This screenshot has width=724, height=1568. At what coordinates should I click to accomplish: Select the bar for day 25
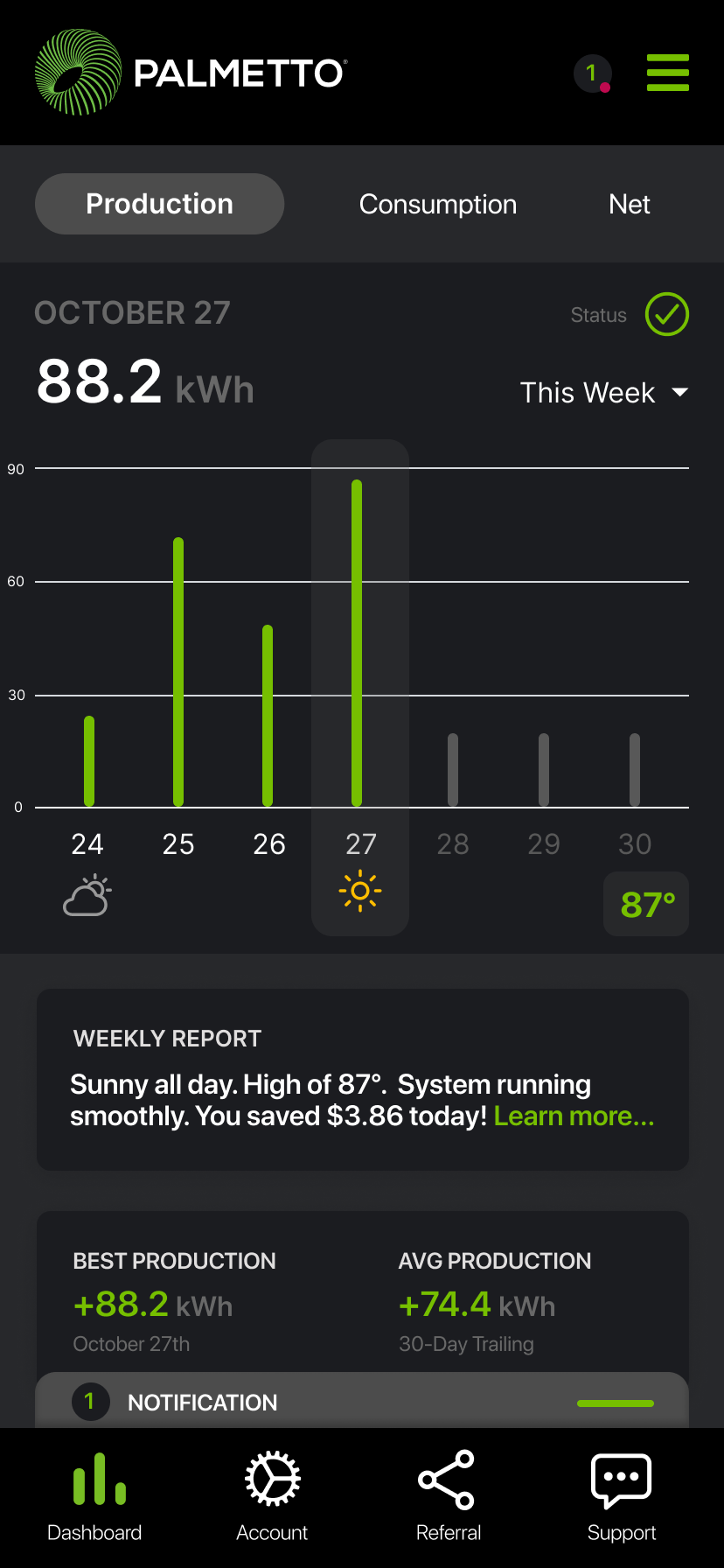click(x=178, y=671)
